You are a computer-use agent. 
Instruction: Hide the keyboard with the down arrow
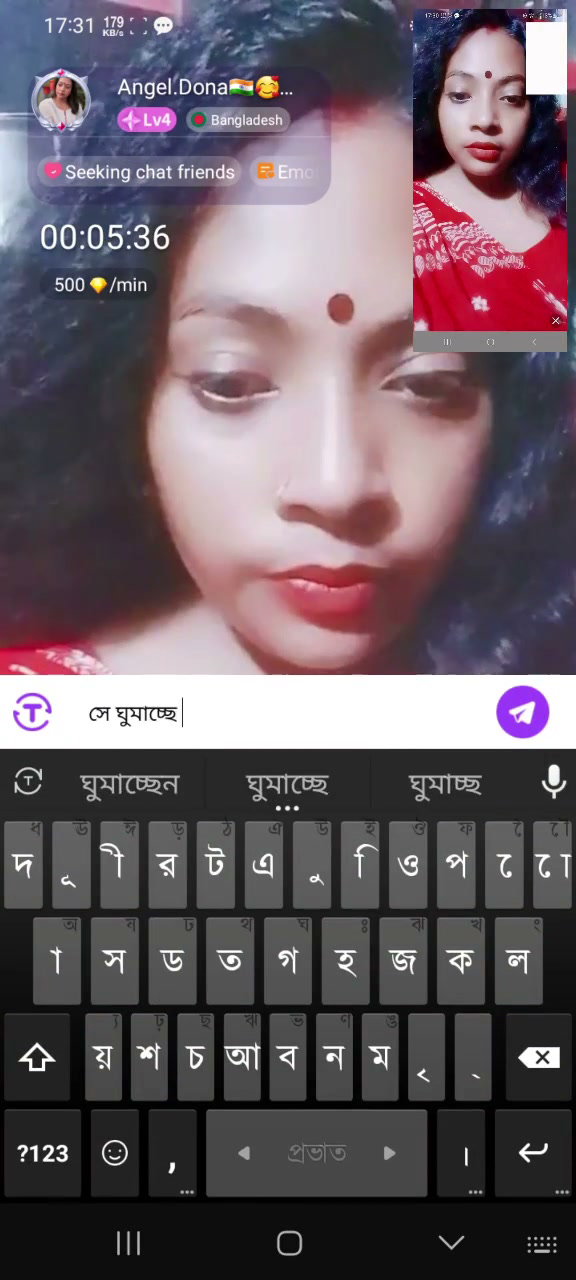[451, 1243]
